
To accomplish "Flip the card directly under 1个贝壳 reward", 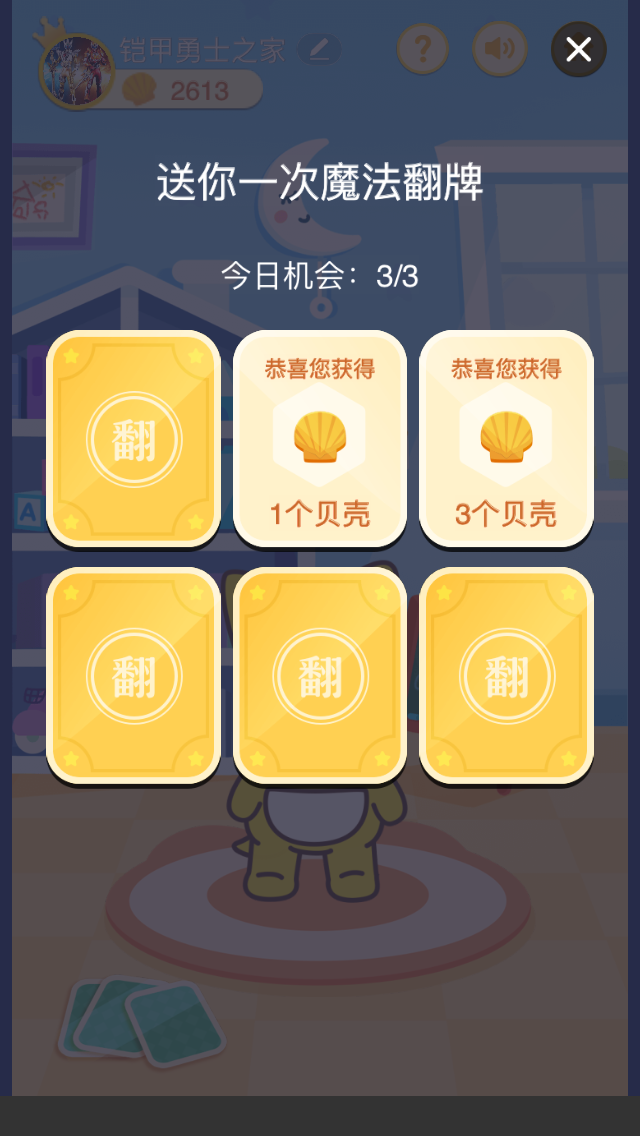I will click(x=320, y=677).
